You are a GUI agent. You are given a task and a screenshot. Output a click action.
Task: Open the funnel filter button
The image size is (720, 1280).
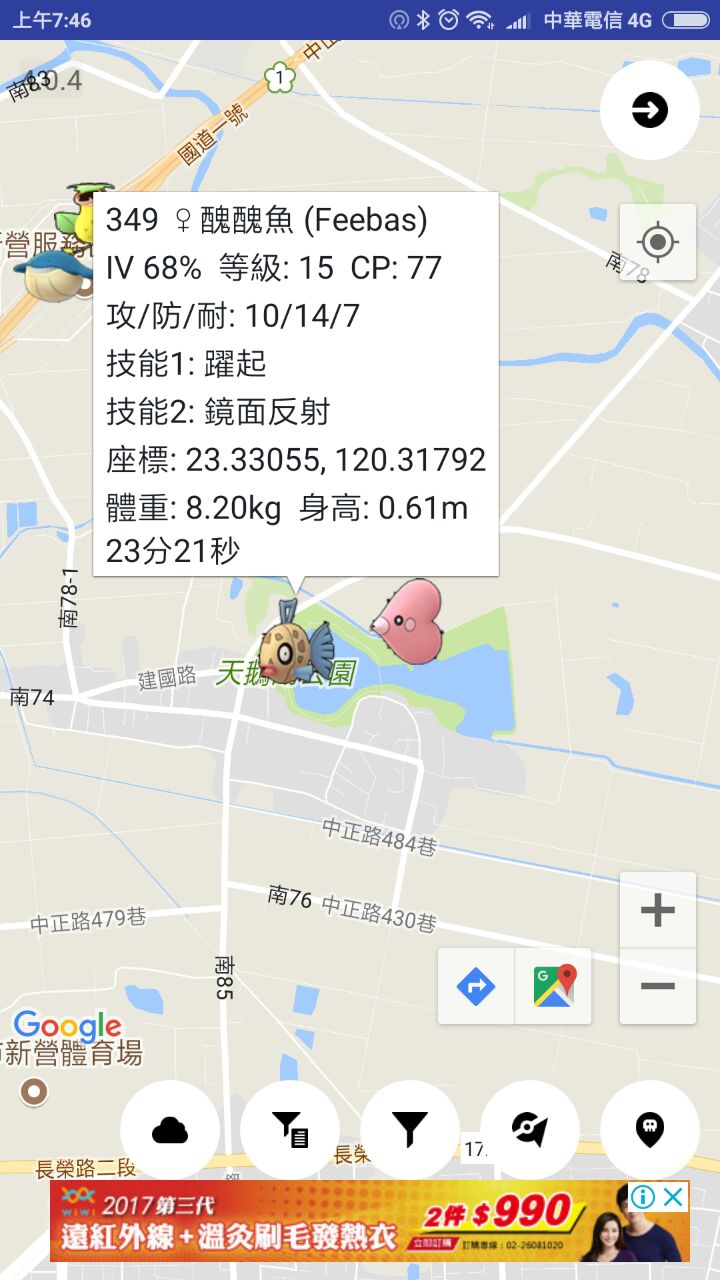click(410, 1130)
